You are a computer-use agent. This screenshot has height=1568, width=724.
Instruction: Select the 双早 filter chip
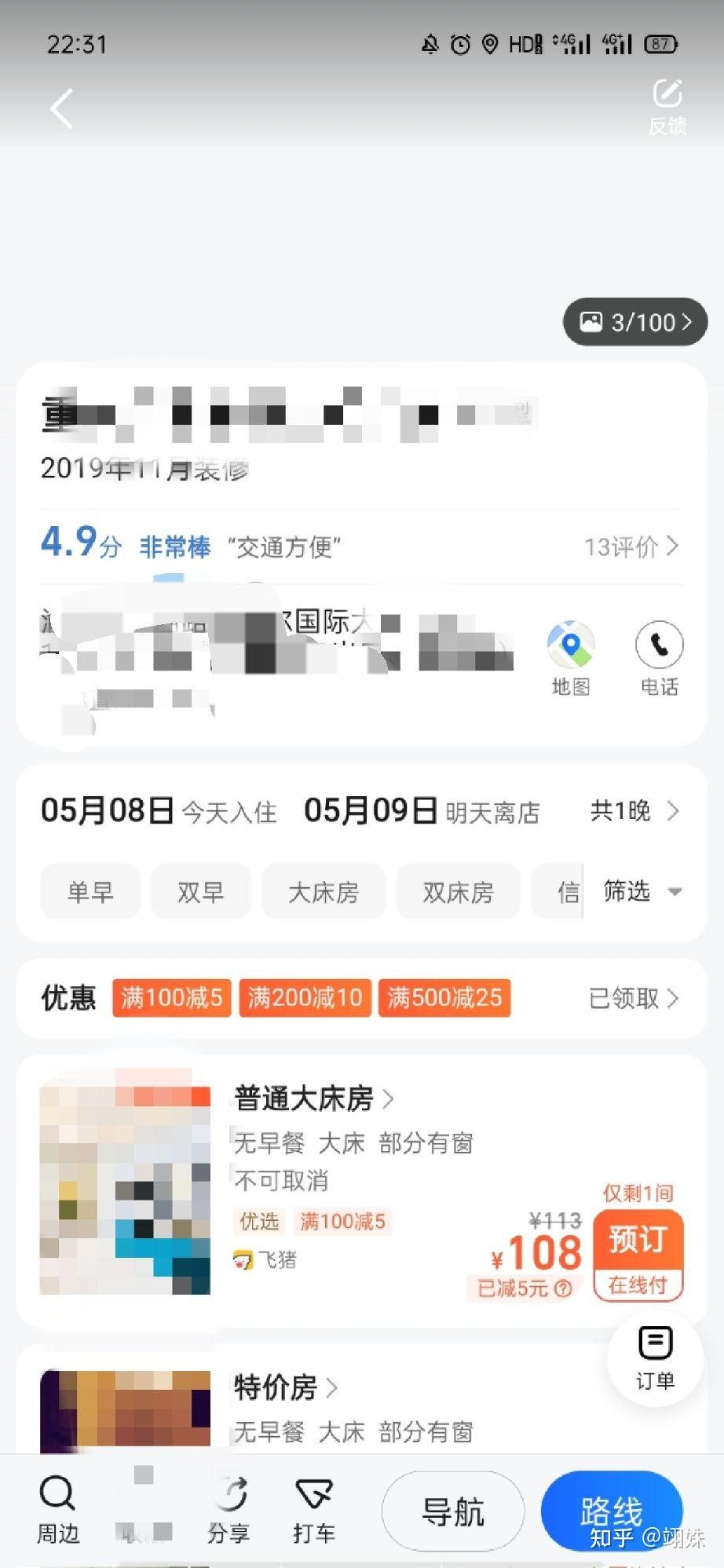[200, 892]
